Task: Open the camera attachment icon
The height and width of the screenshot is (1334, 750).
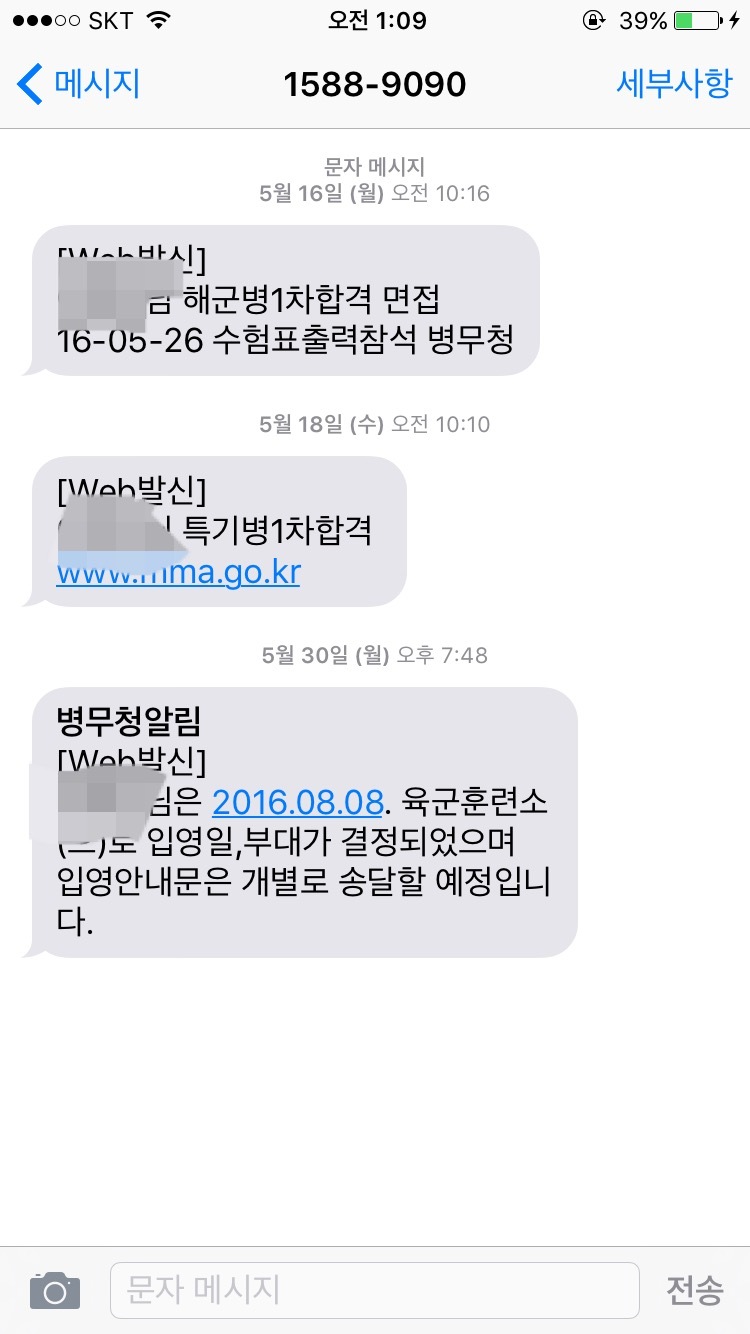Action: (55, 1291)
